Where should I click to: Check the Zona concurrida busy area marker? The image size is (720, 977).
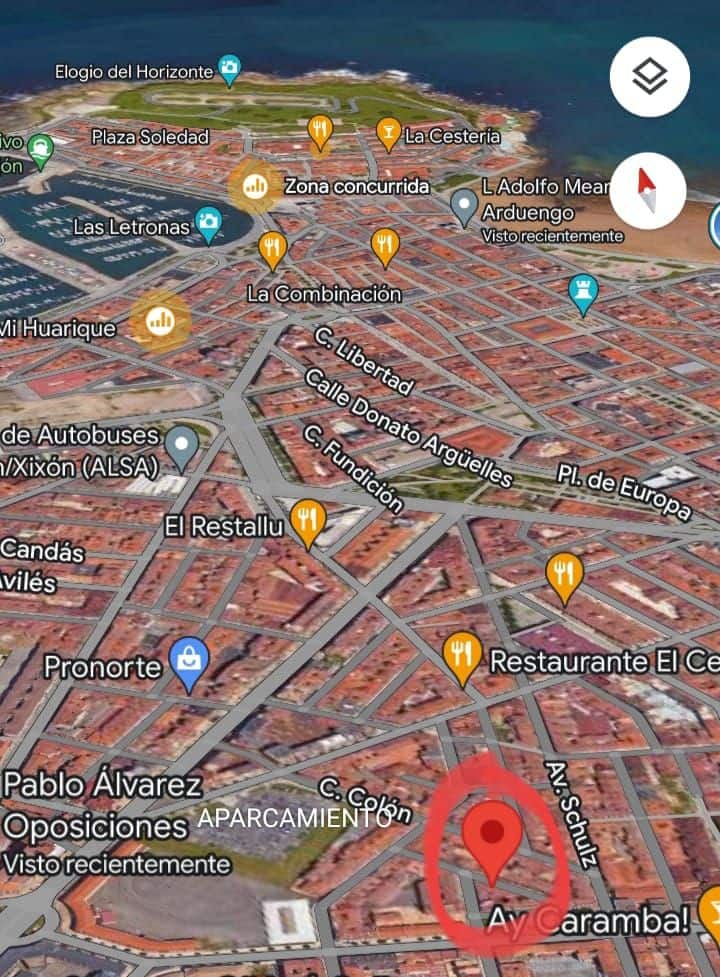(x=256, y=185)
